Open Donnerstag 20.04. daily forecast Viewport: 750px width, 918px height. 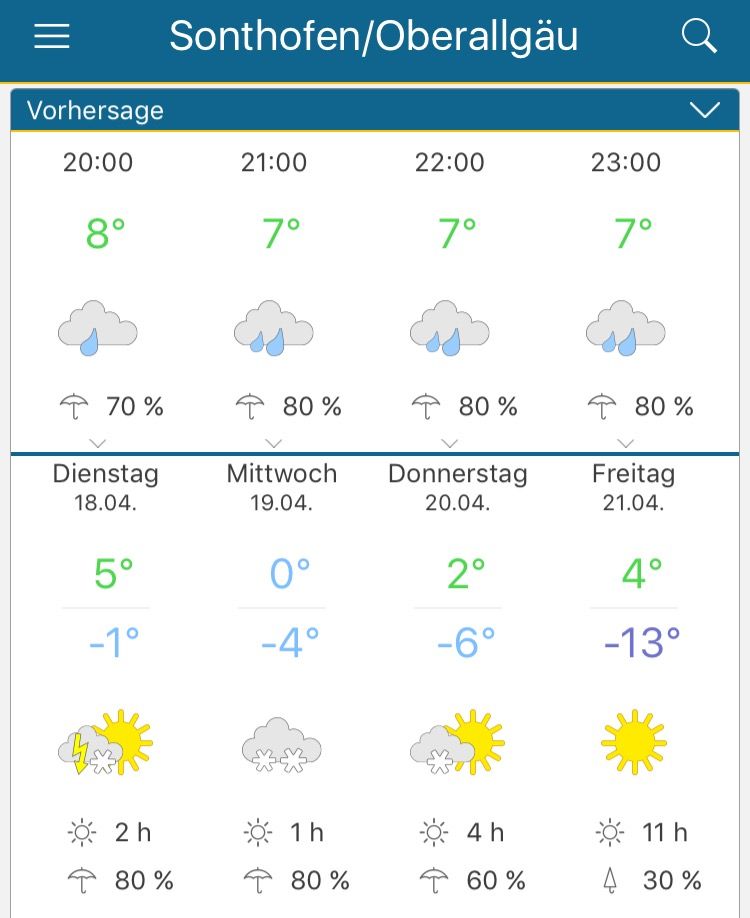458,486
